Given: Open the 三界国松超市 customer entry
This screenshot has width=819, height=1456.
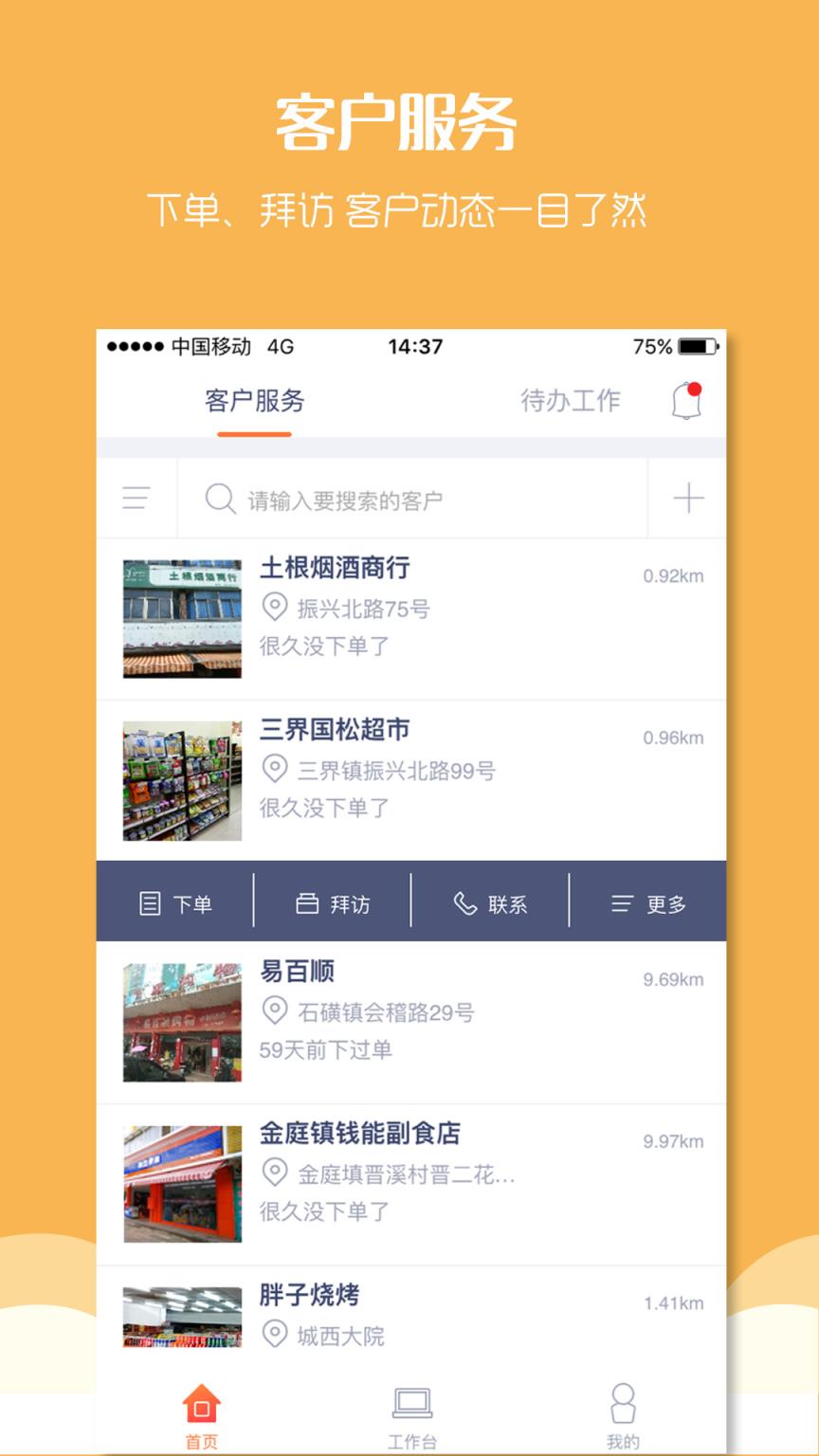Looking at the screenshot, I should (408, 777).
